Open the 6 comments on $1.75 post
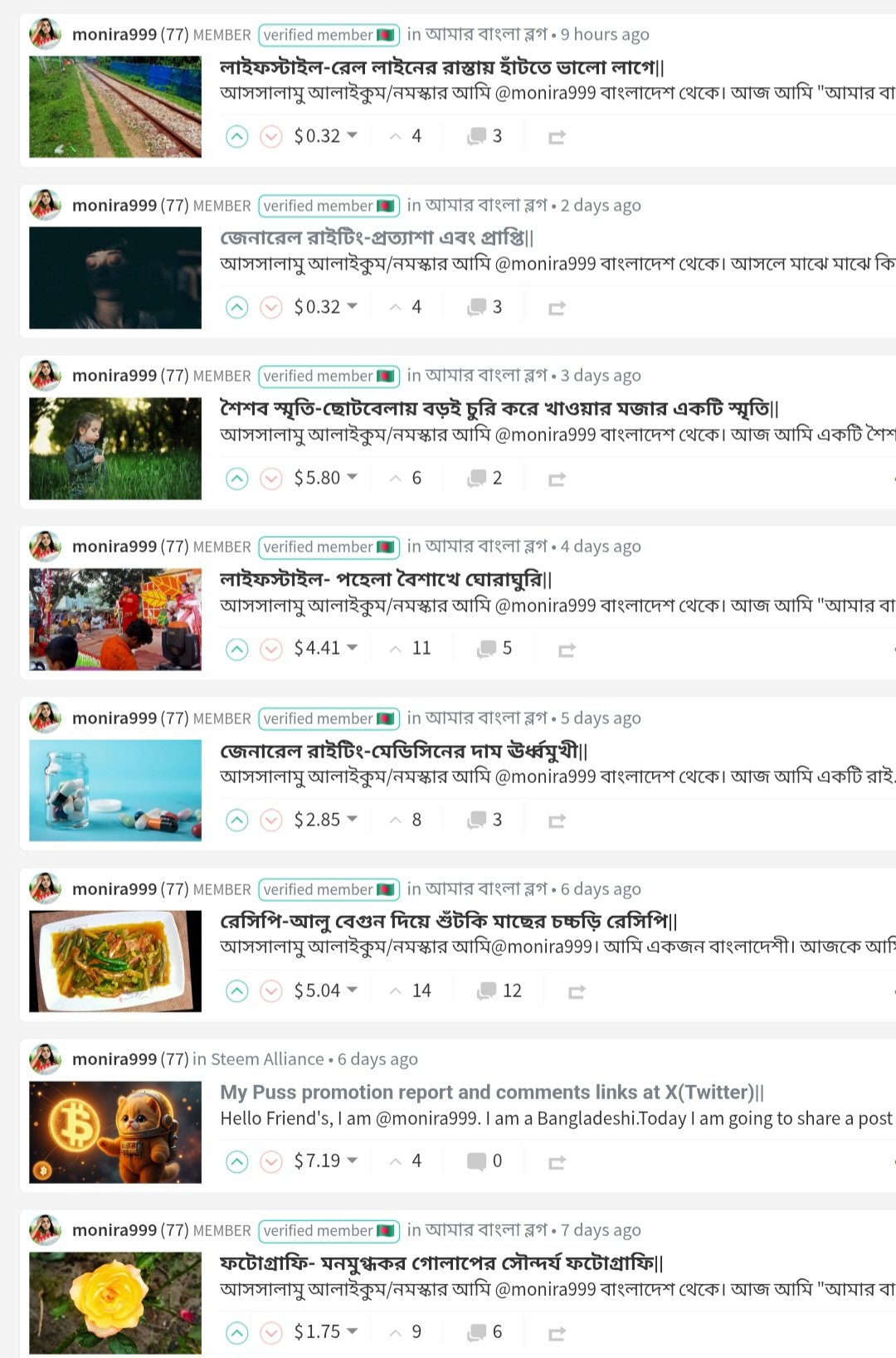Image resolution: width=896 pixels, height=1358 pixels. pos(485,1331)
